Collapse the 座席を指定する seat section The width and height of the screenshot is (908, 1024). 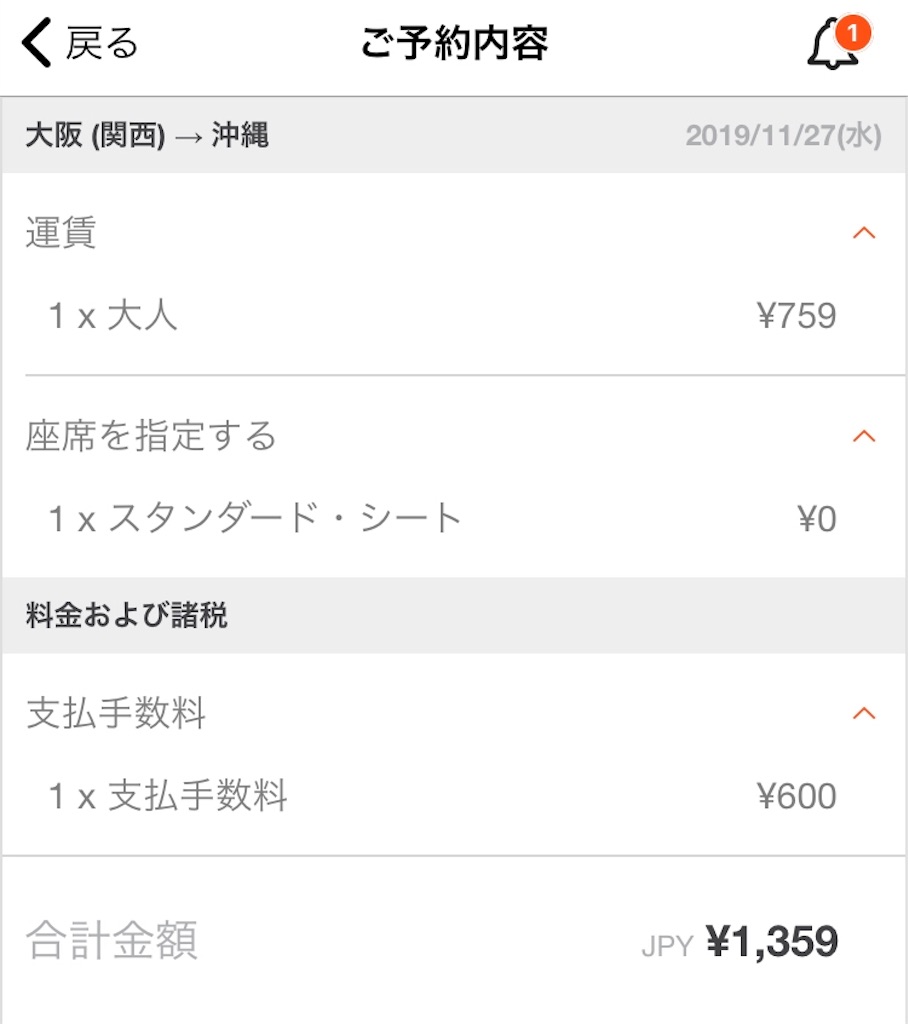(x=865, y=436)
